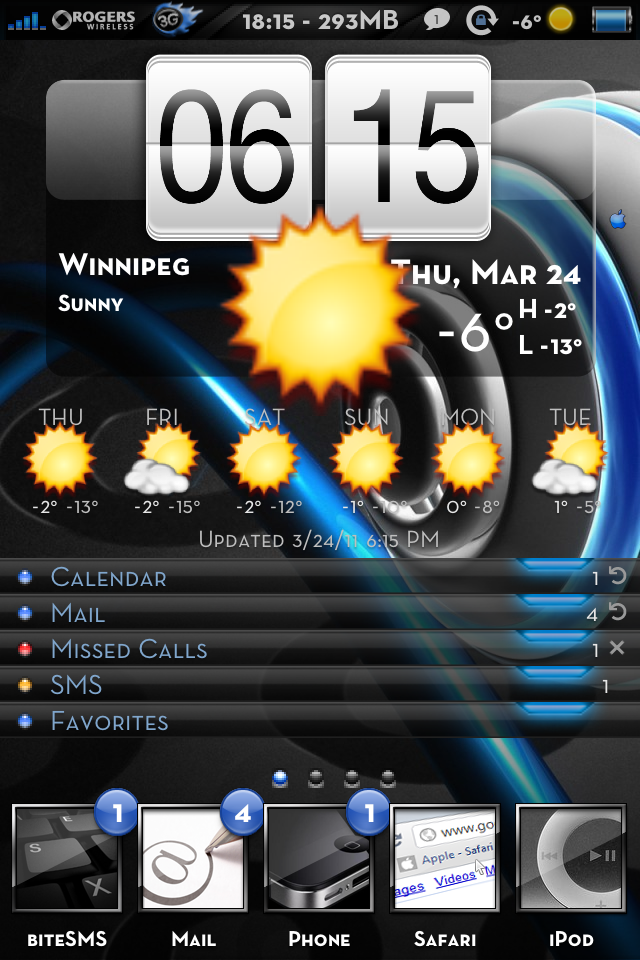
Task: Refresh the Calendar row
Action: pos(617,577)
